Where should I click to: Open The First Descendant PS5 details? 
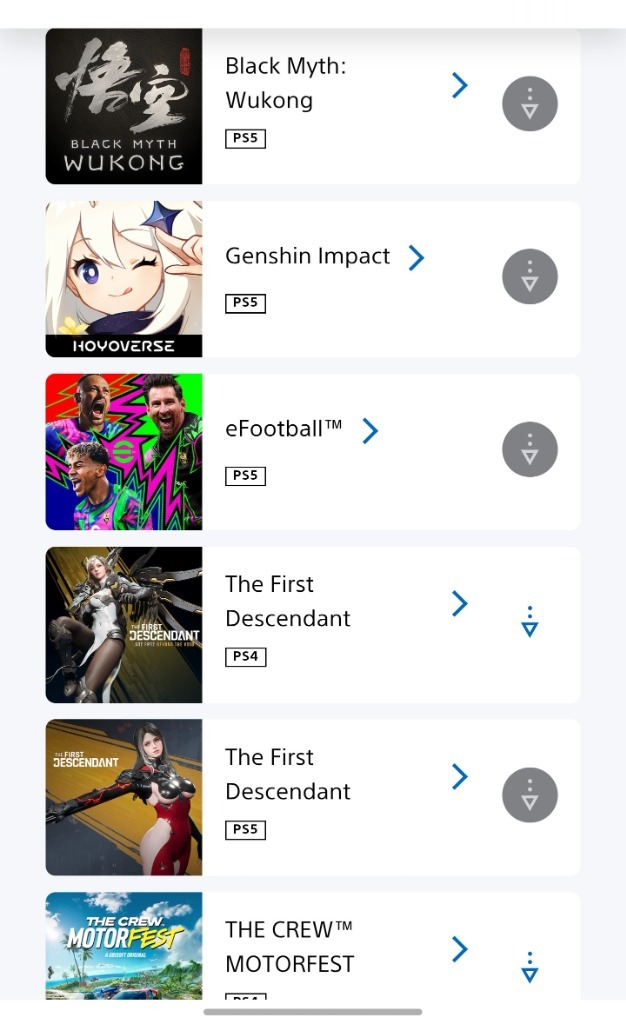click(x=459, y=776)
